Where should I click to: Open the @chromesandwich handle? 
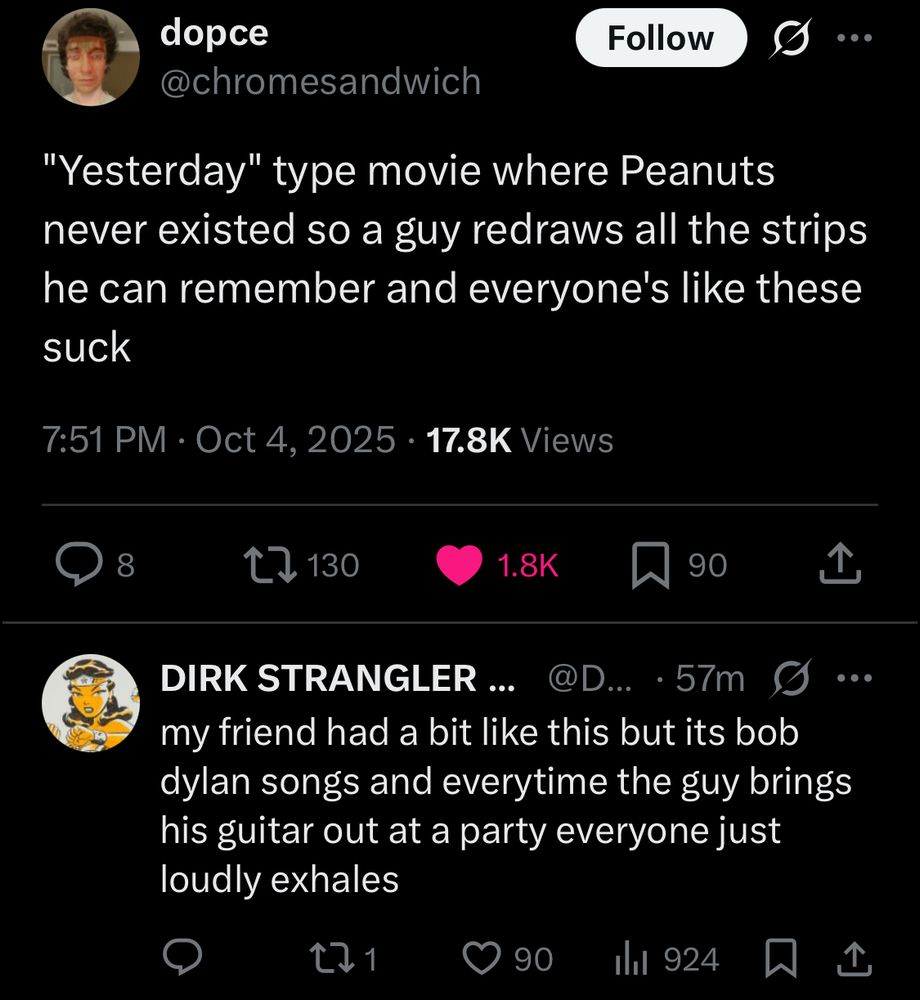coord(320,81)
